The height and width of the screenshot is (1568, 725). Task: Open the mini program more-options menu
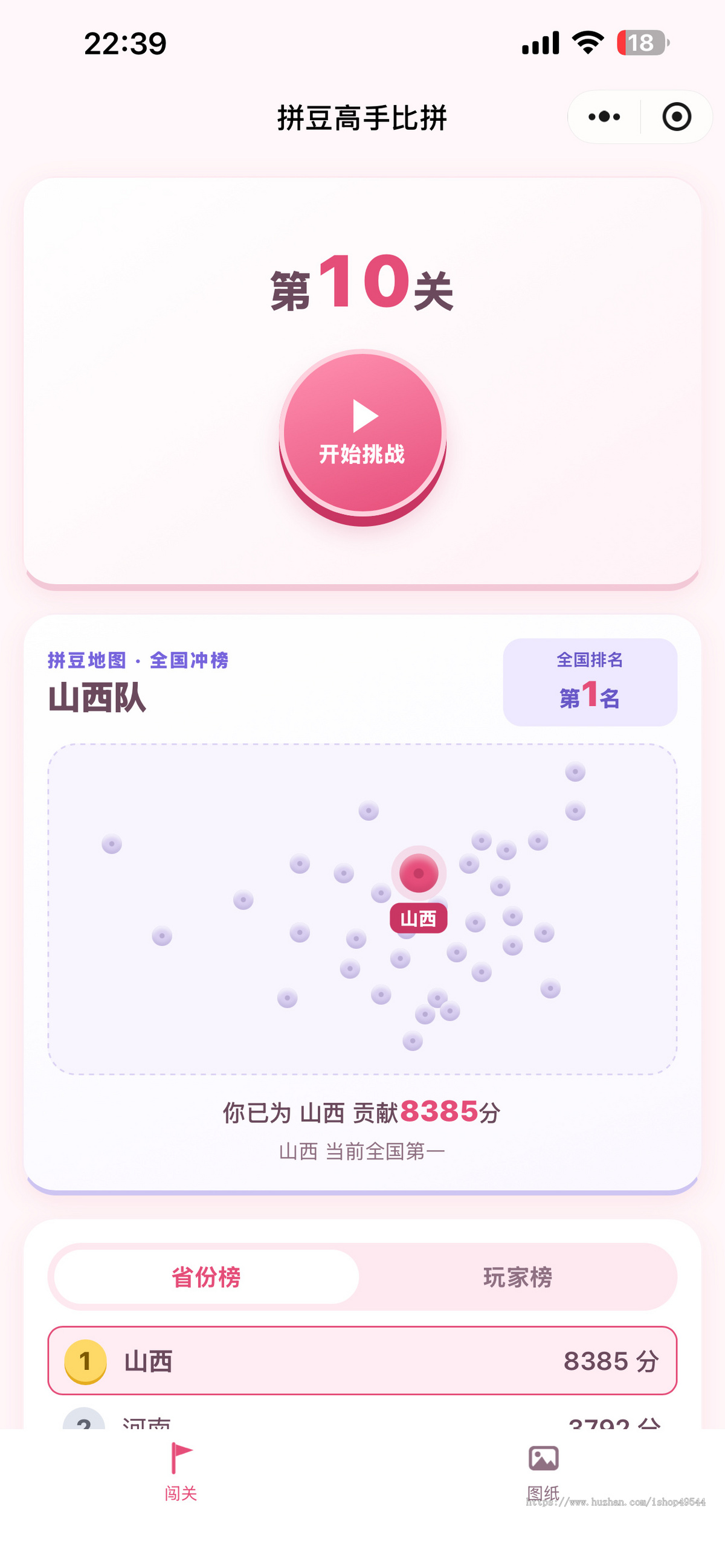[x=604, y=116]
